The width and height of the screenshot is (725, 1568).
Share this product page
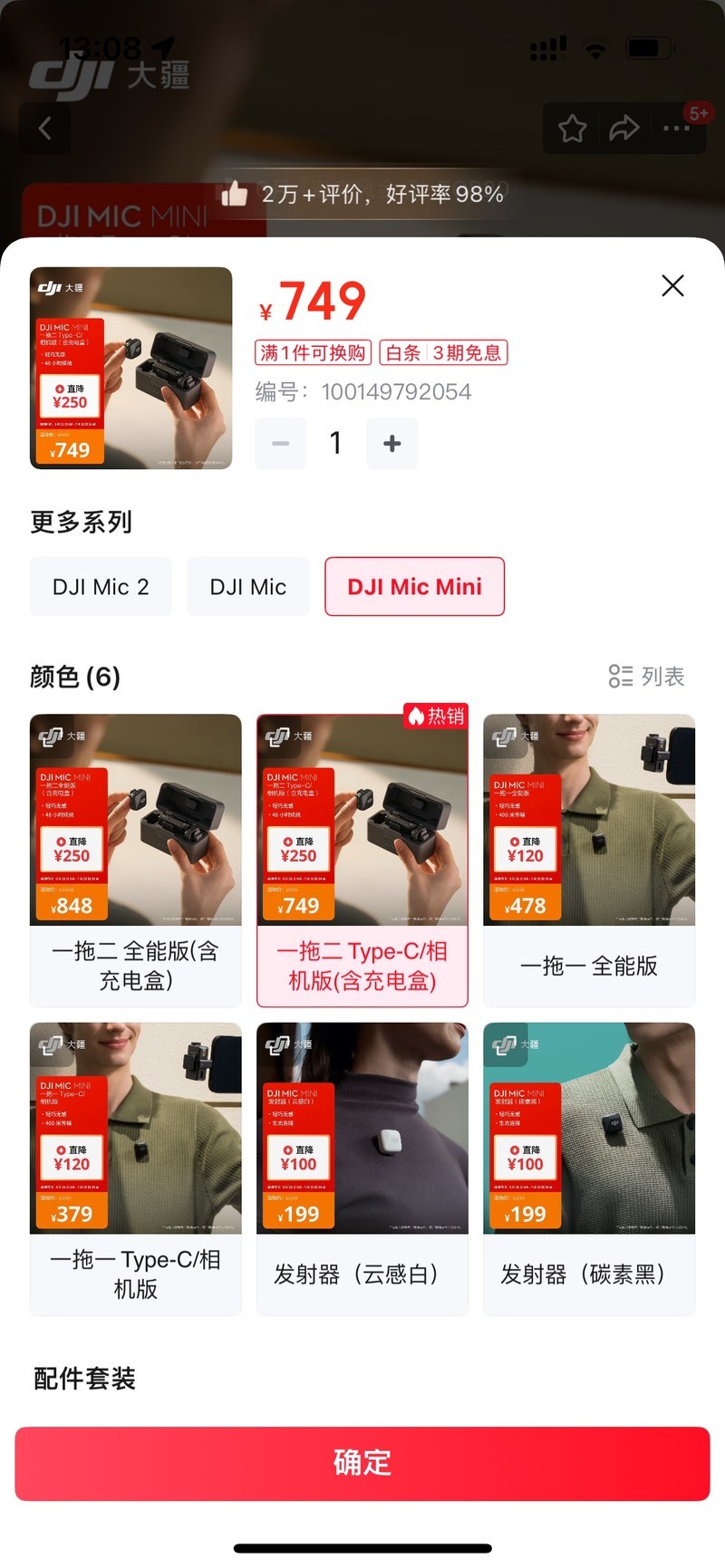coord(623,129)
